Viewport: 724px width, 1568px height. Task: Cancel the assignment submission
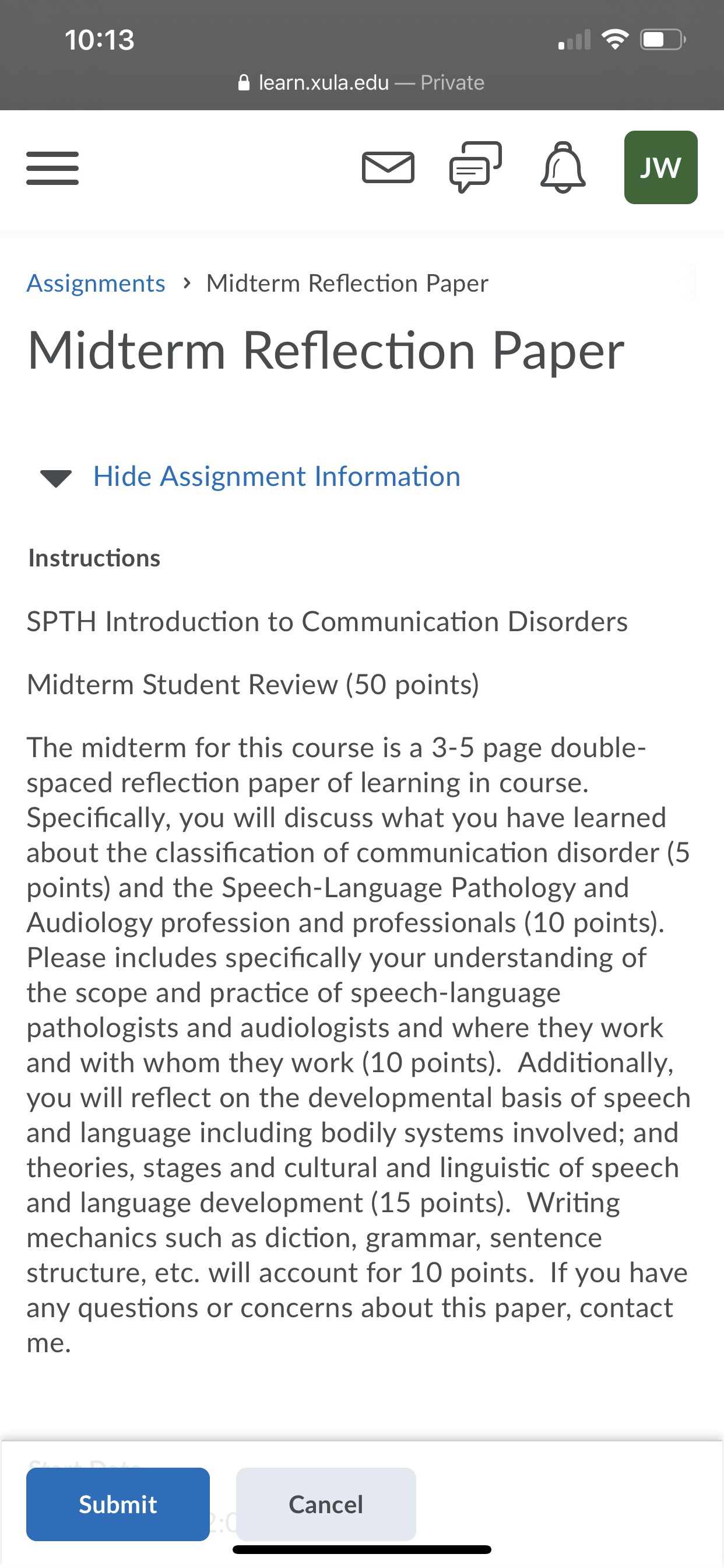click(326, 1504)
